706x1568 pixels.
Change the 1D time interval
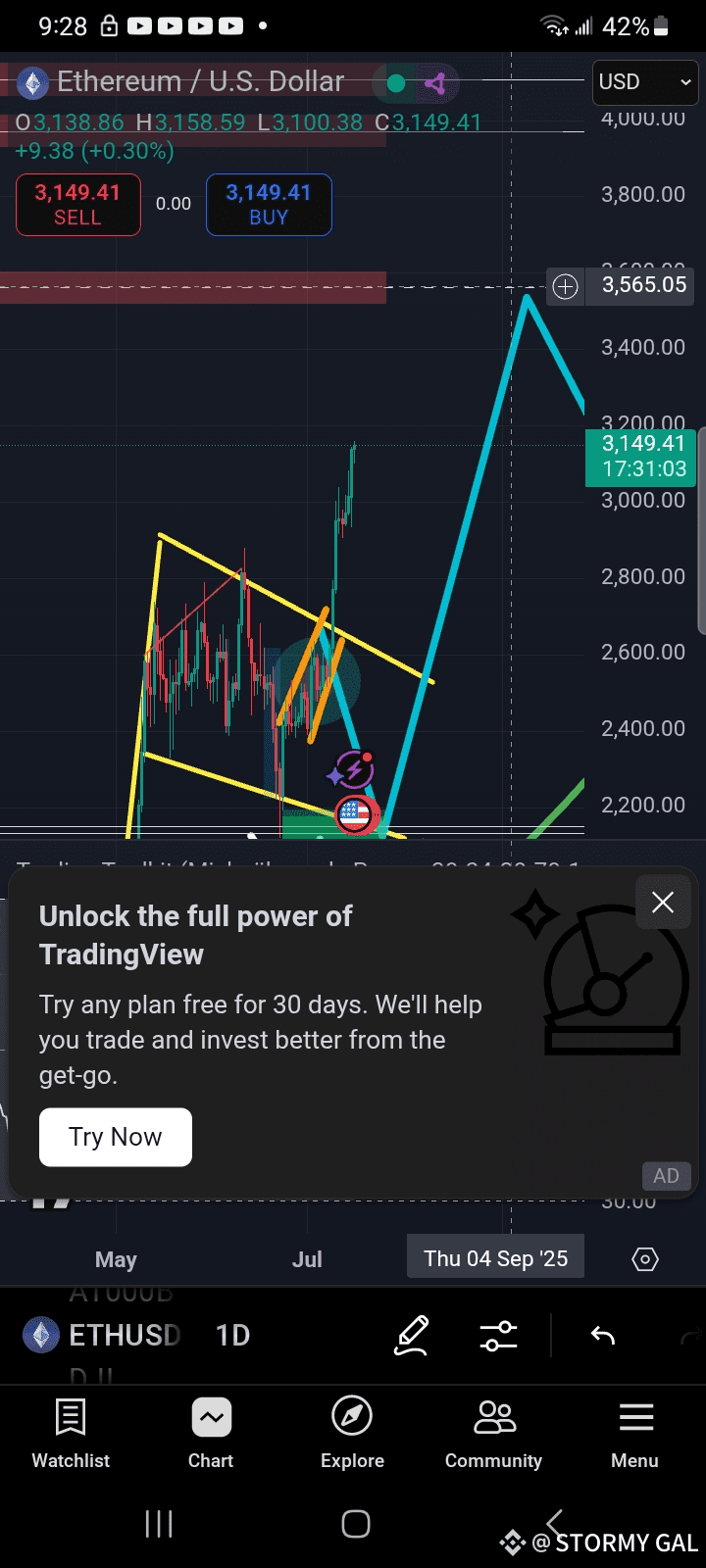click(x=232, y=1335)
